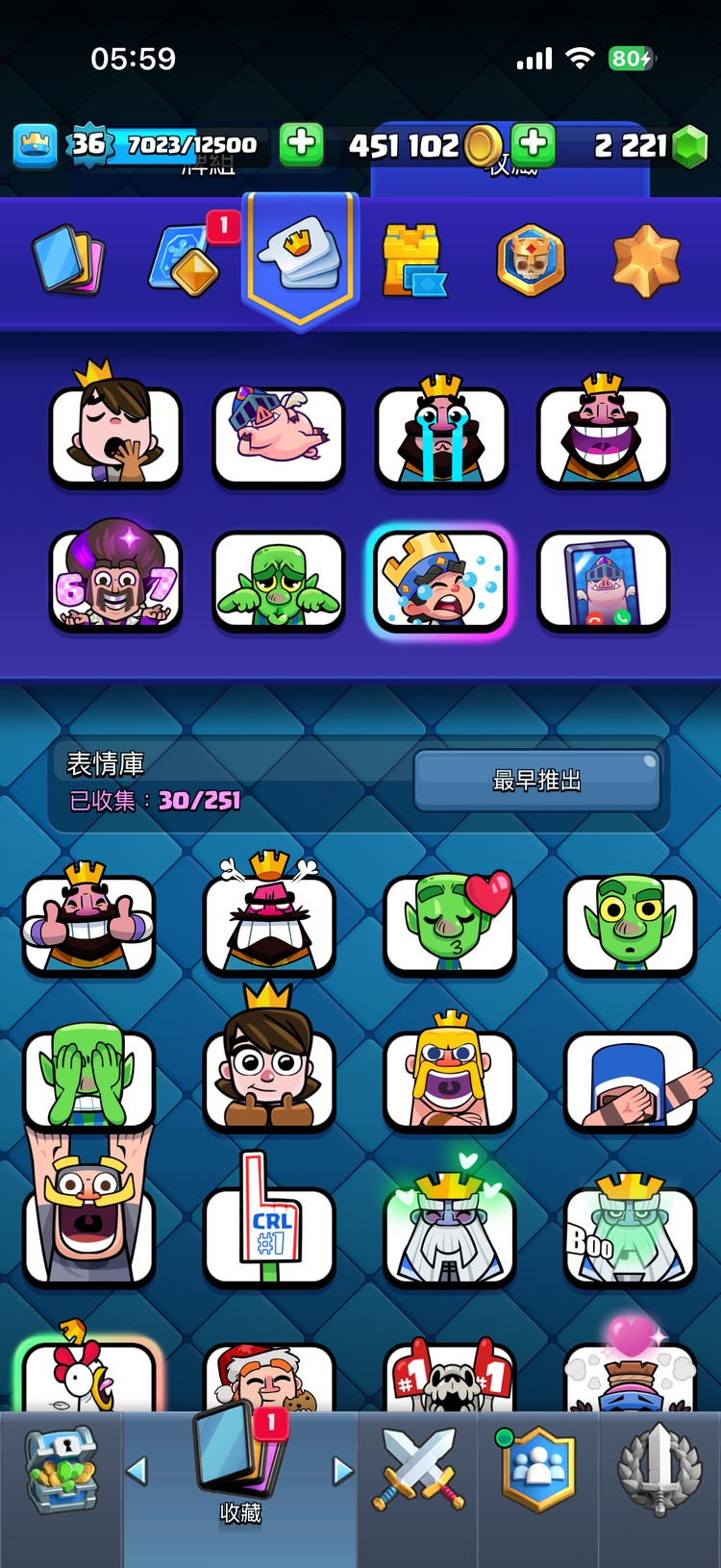Screen dimensions: 721x1568
Task: Open the cards tab showing notification badge 1
Action: 185,260
